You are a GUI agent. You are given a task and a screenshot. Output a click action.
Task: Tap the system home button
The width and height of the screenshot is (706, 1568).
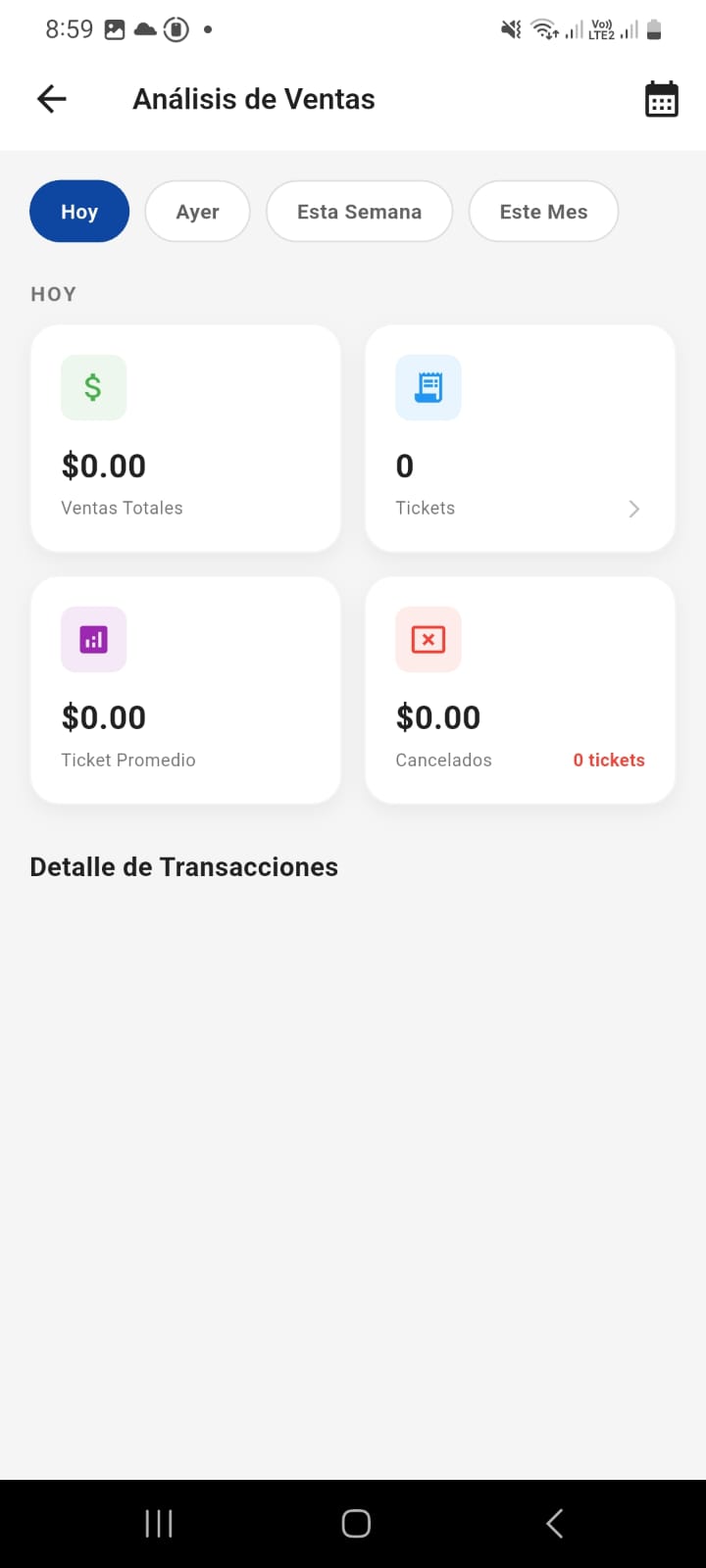[x=356, y=1523]
